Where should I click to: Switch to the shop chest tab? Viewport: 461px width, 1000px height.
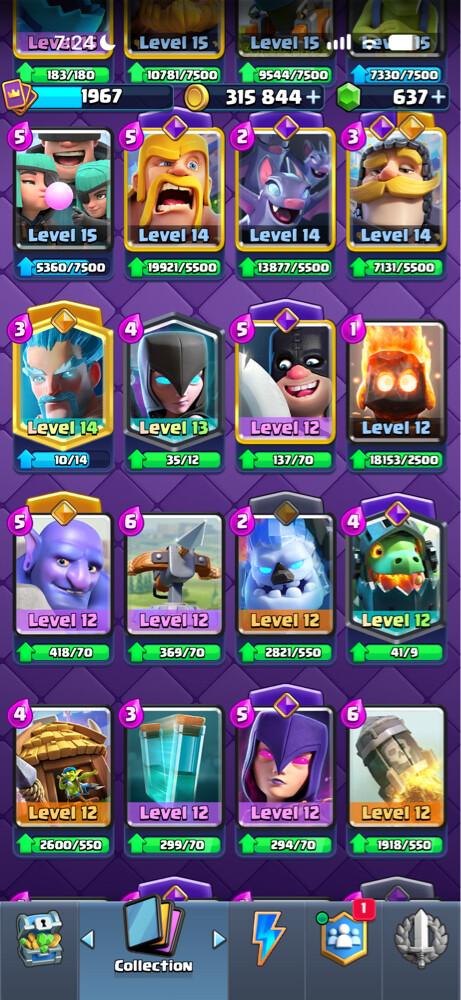(x=38, y=939)
